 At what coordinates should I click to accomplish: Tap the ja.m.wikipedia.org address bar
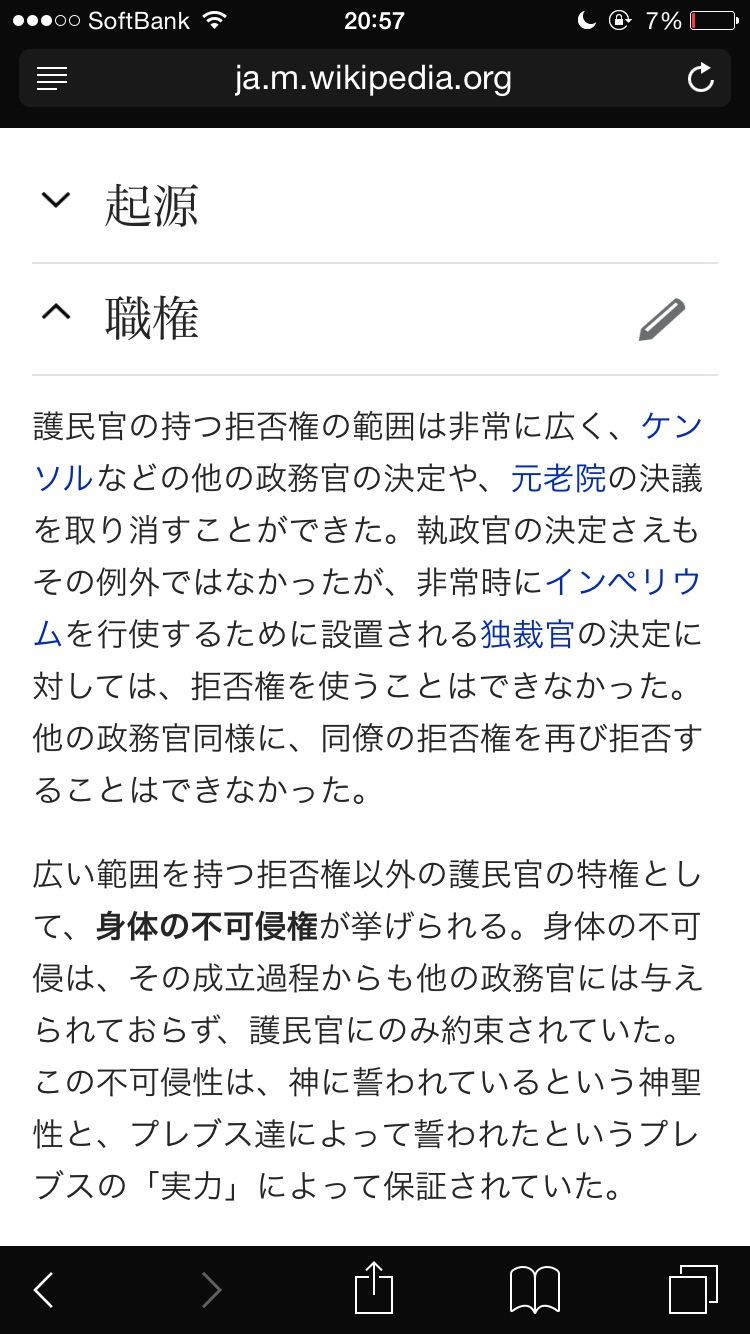373,79
